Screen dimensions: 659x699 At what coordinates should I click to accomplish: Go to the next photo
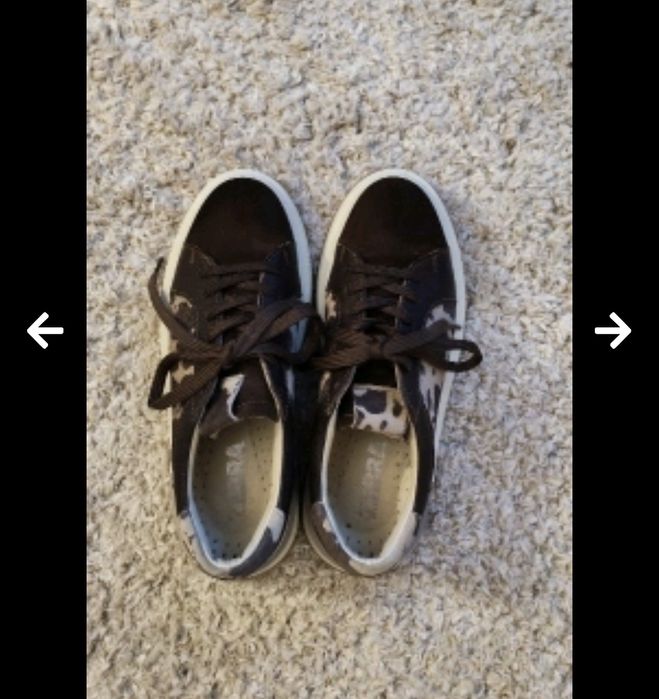tap(612, 330)
